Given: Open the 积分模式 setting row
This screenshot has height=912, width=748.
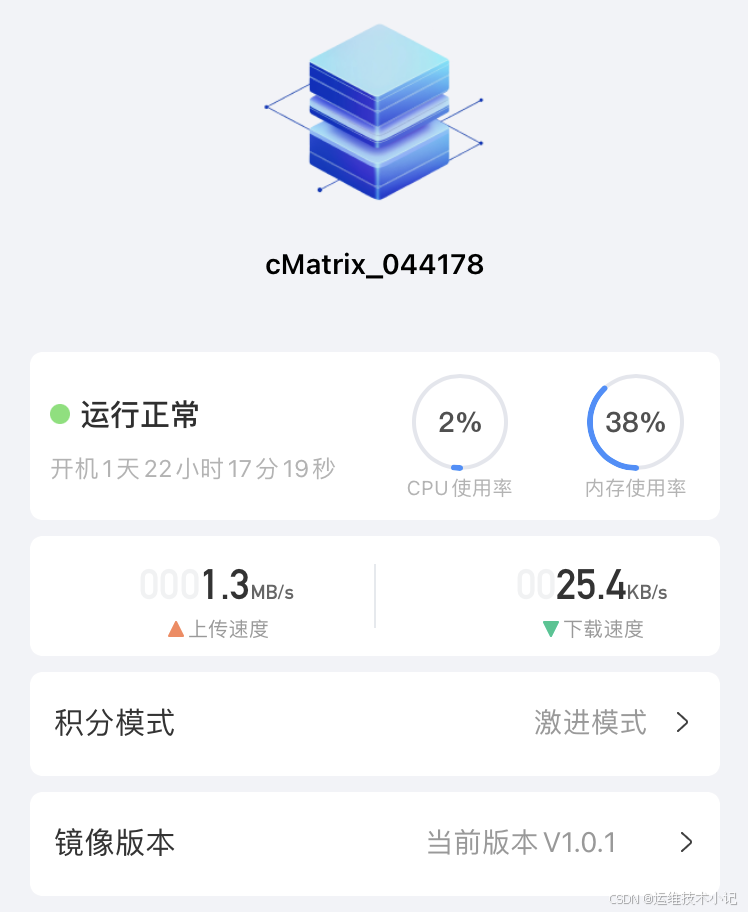Looking at the screenshot, I should tap(374, 723).
